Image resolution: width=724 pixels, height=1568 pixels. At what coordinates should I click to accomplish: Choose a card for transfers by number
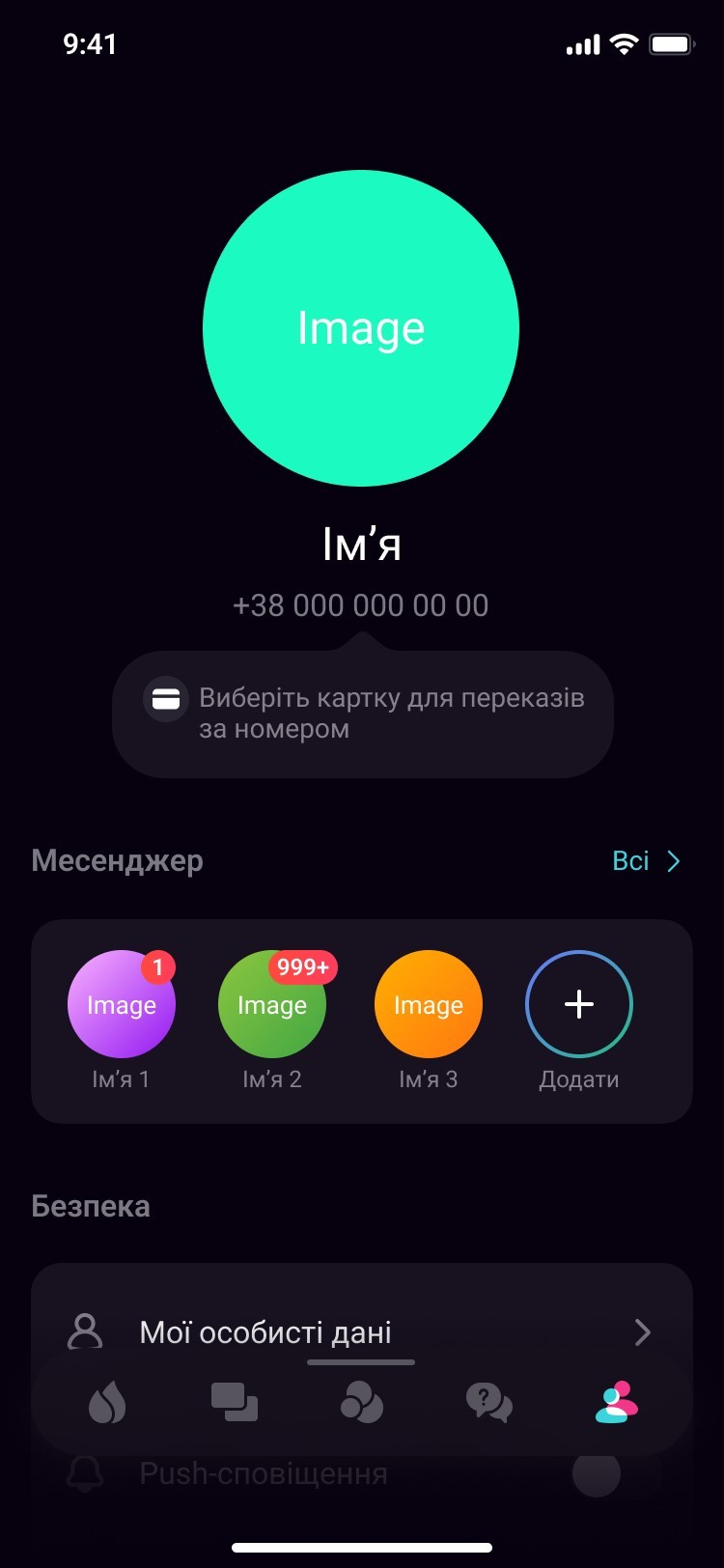click(x=363, y=714)
